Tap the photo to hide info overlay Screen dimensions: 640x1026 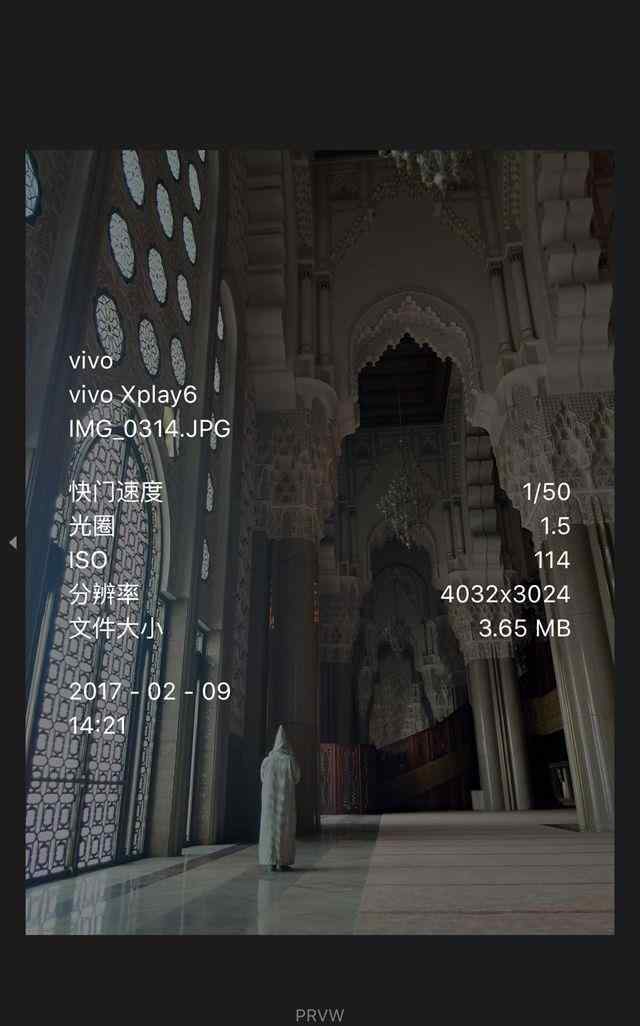(320, 542)
